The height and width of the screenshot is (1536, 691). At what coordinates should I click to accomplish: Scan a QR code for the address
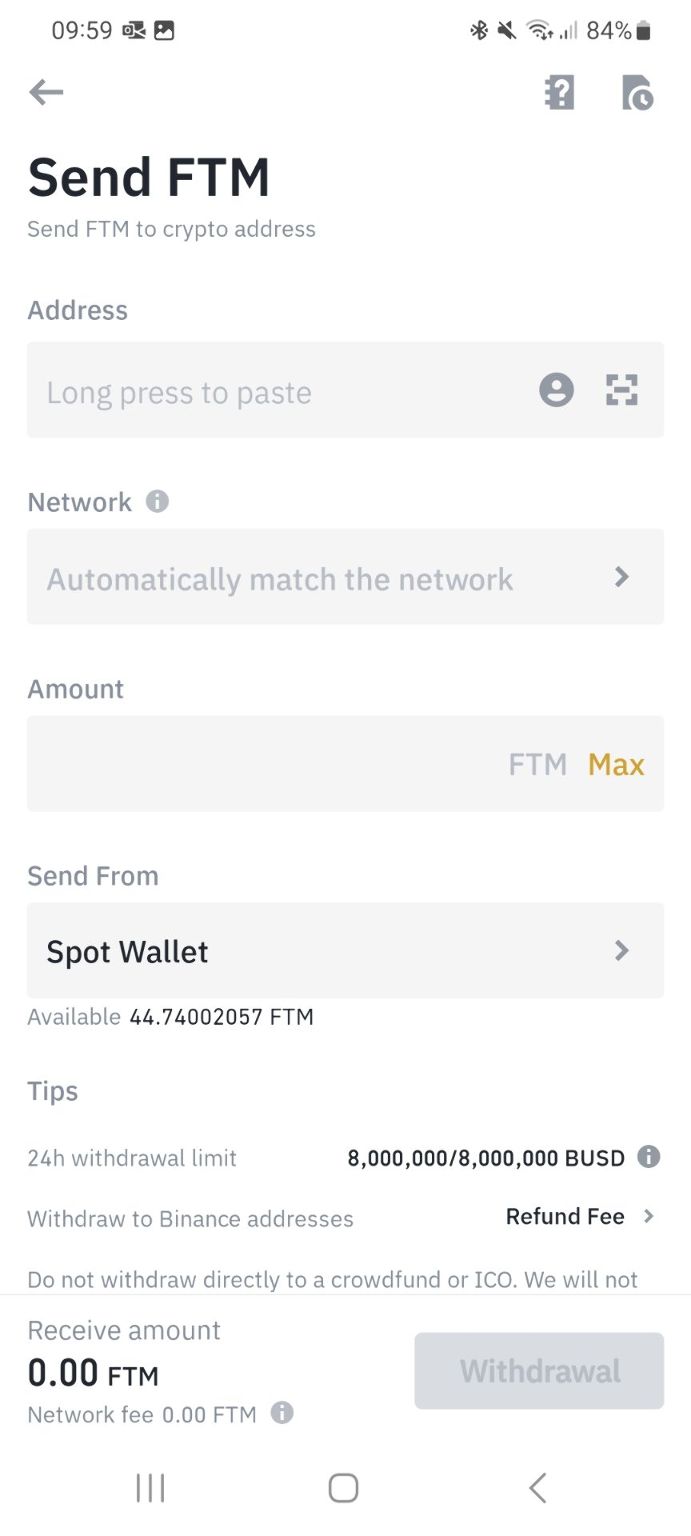click(x=622, y=389)
